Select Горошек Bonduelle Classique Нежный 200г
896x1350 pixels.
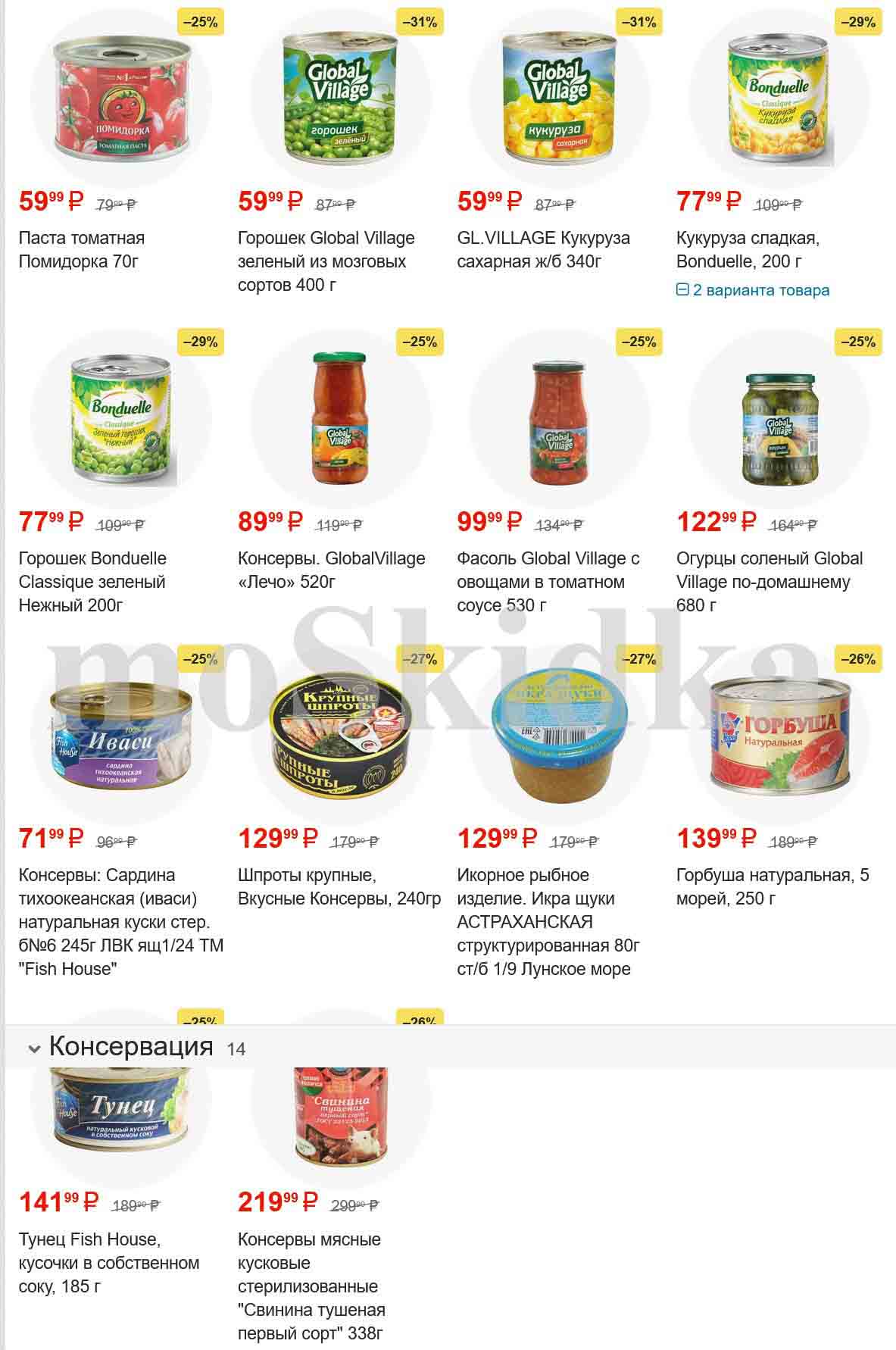[x=92, y=581]
